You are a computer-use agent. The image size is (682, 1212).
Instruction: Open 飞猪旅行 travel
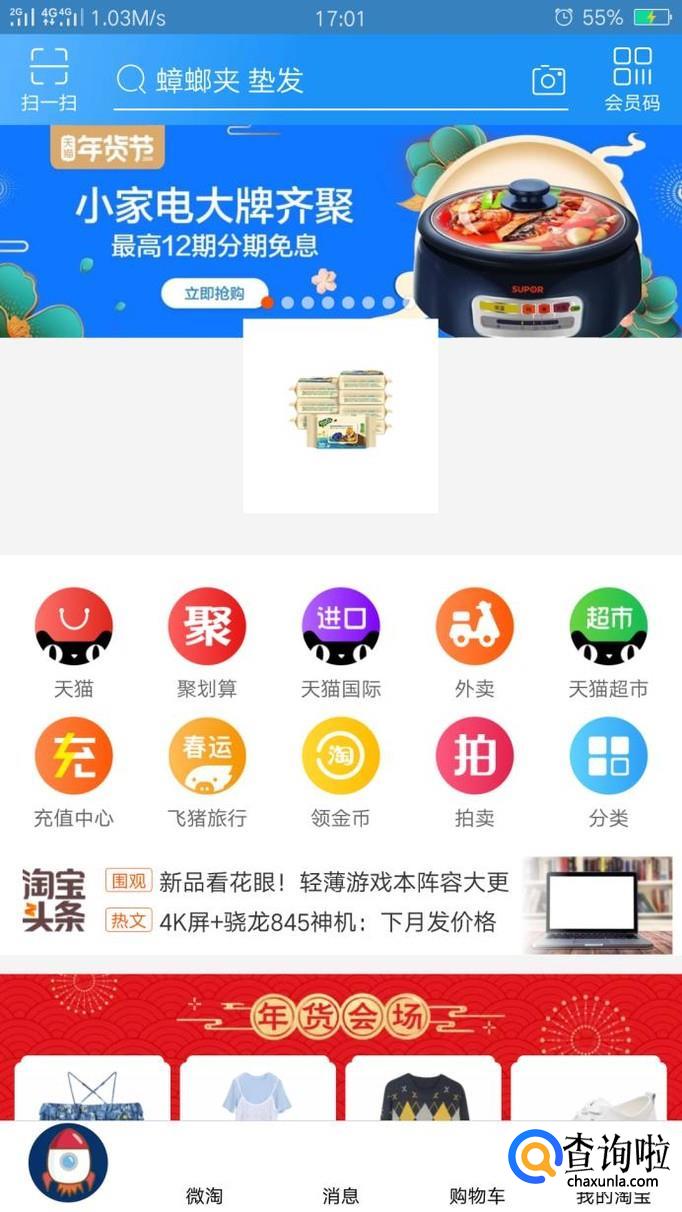click(207, 771)
